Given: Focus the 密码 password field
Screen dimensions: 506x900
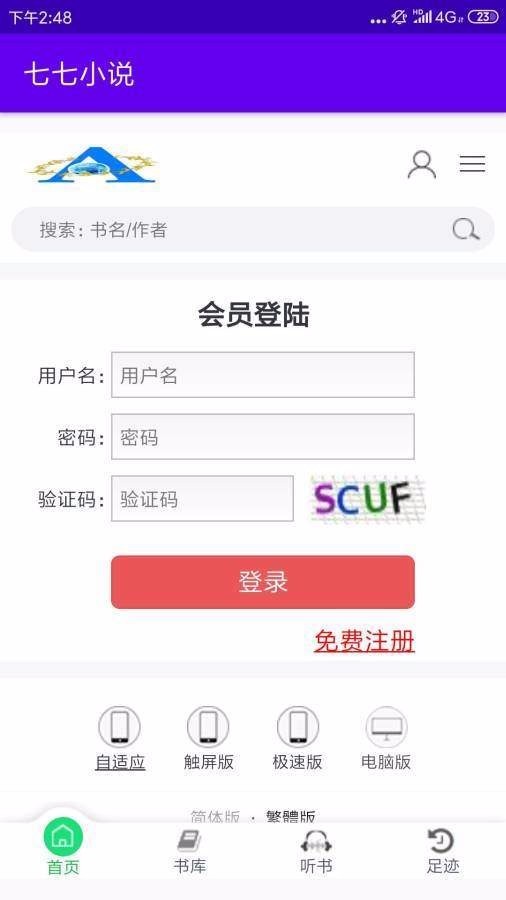Looking at the screenshot, I should tap(263, 437).
